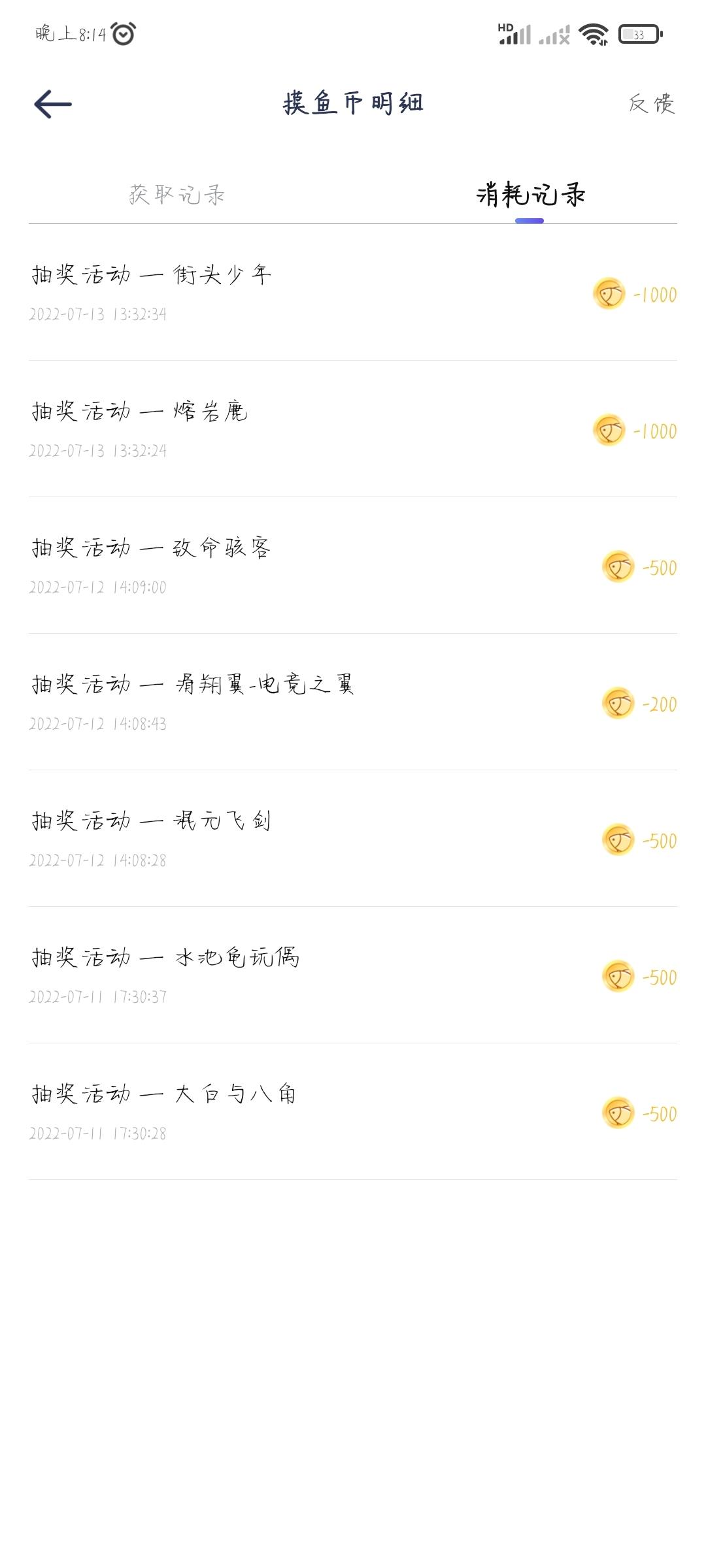Screen dimensions: 706x1568
Task: Go back using the top-left arrow
Action: (53, 105)
